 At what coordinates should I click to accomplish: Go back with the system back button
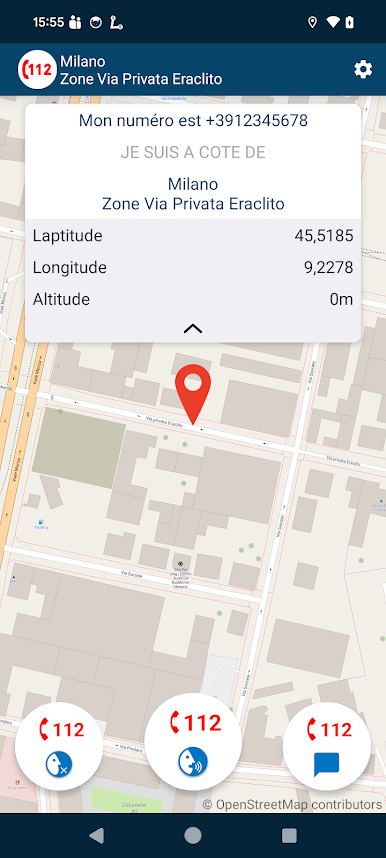pos(96,835)
